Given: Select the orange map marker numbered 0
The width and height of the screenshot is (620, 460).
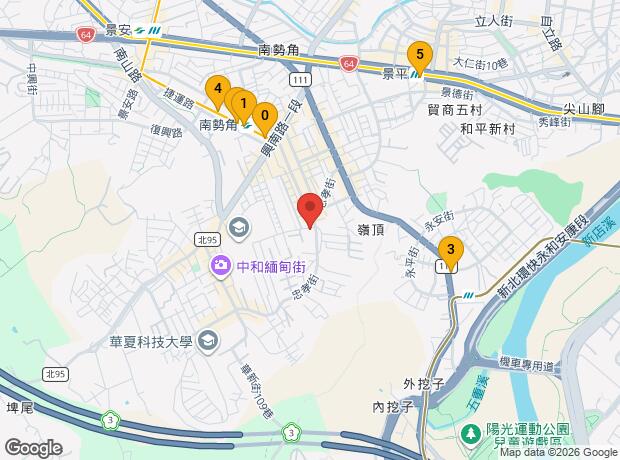Looking at the screenshot, I should coord(265,119).
